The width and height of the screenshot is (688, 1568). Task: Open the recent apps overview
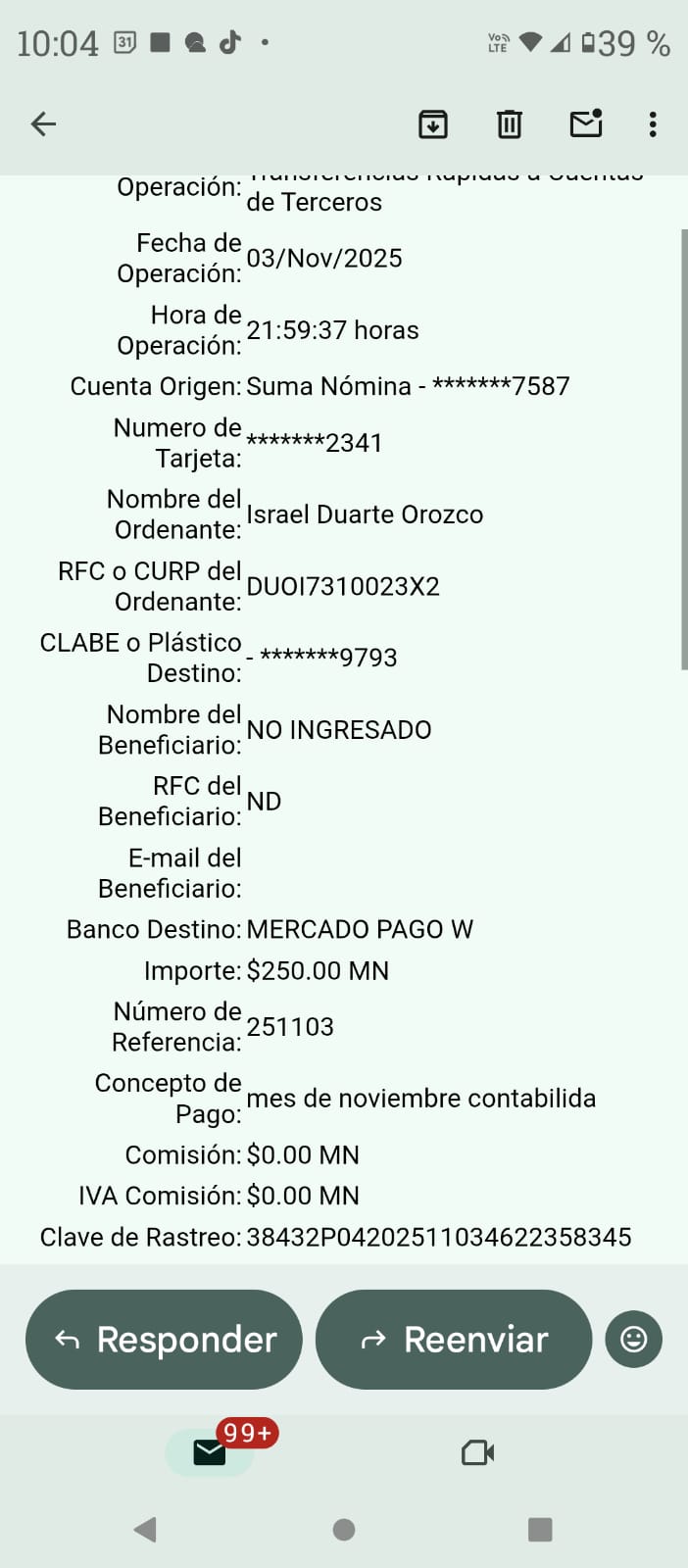point(540,1529)
